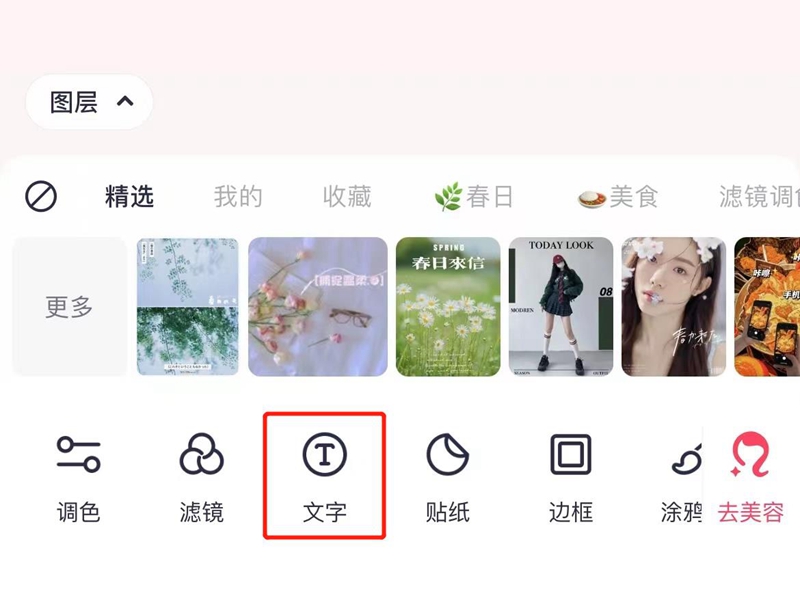The height and width of the screenshot is (600, 800).
Task: Pick the TODAY LOOK outfit template
Action: pos(561,306)
